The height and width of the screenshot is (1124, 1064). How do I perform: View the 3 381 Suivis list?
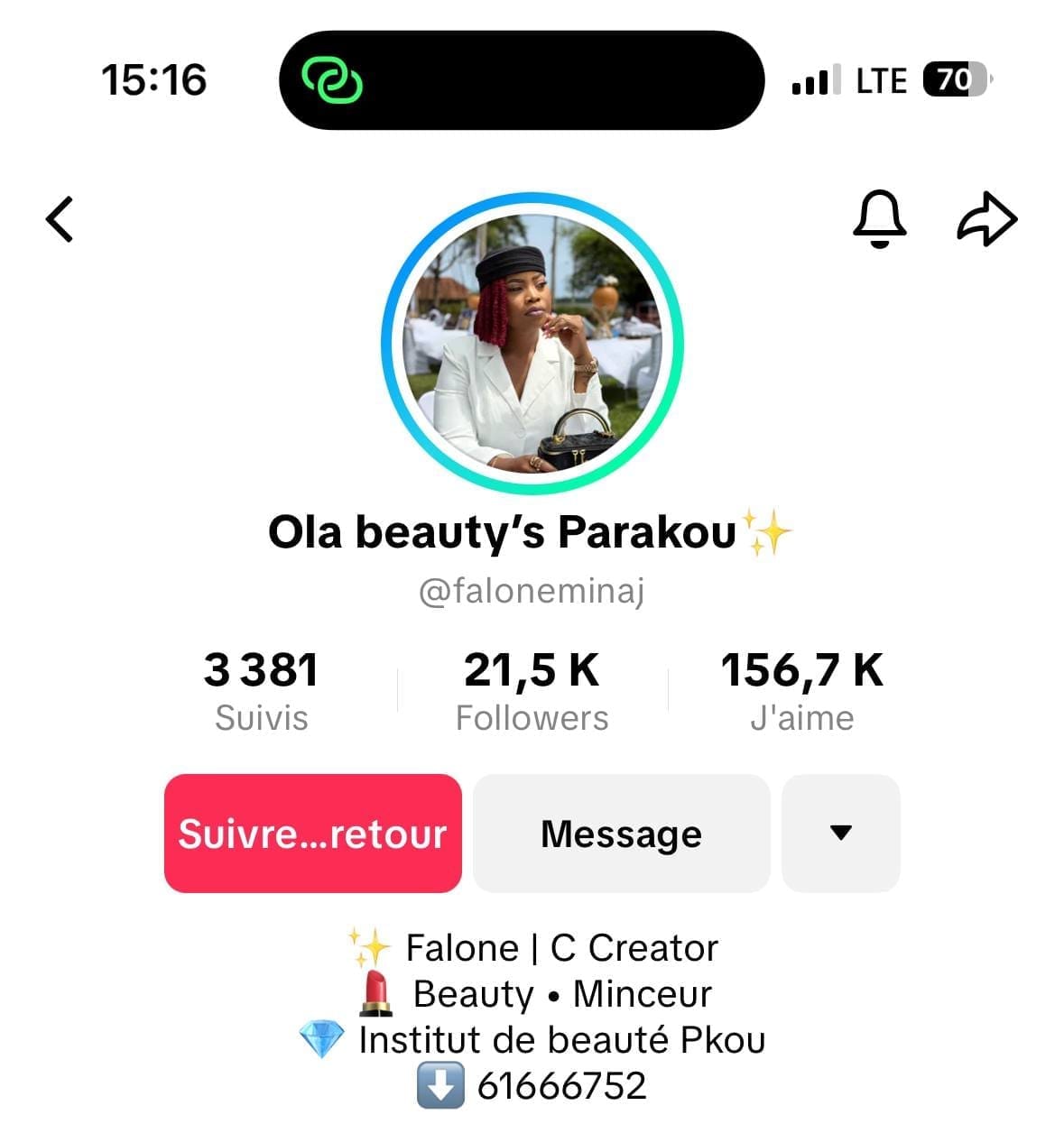261,691
